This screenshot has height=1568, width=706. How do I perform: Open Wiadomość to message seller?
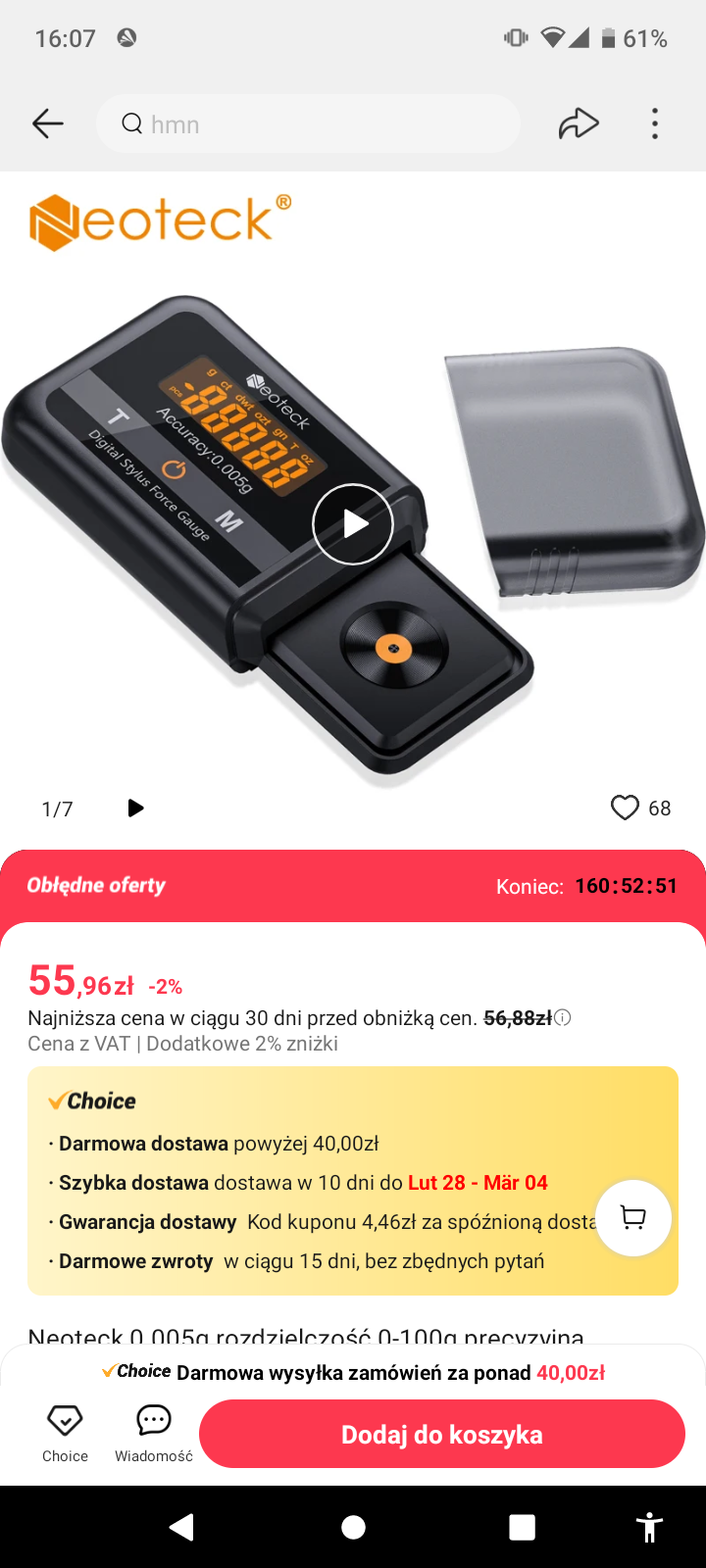tap(154, 1433)
